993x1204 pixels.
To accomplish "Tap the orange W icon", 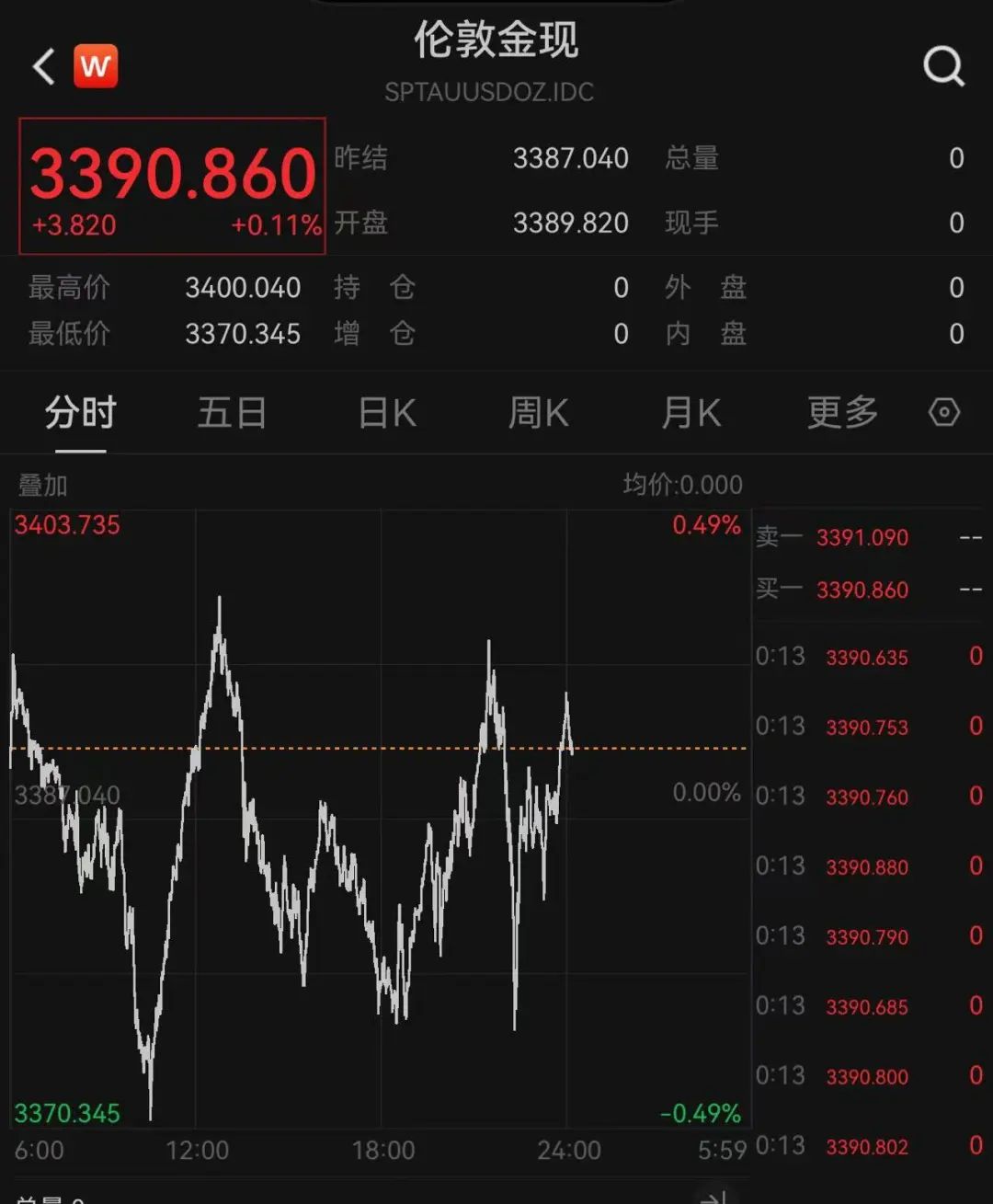I will (x=96, y=66).
